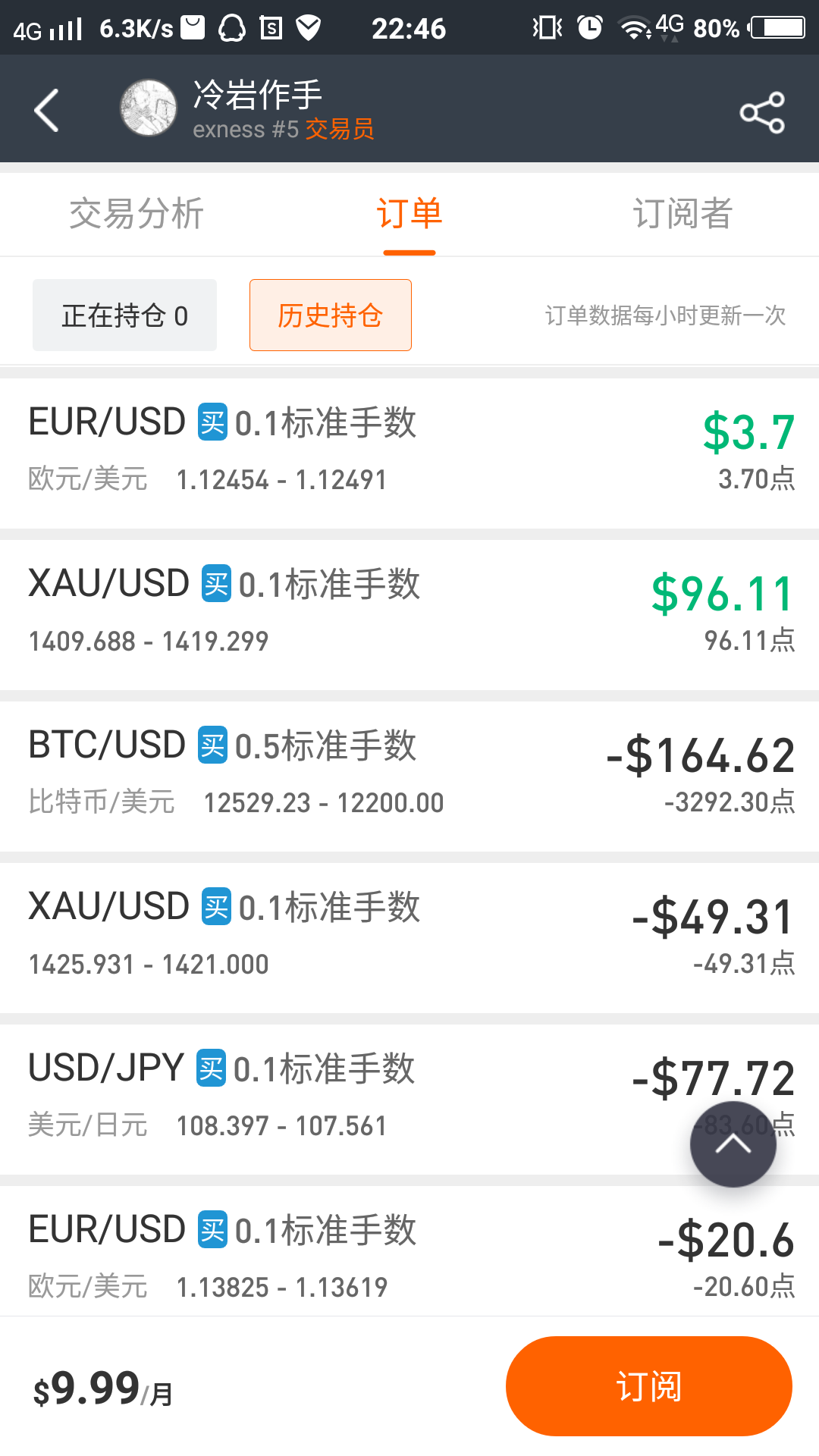The width and height of the screenshot is (819, 1456).
Task: Open the XAU/USD order with $96.11 profit
Action: 409,614
